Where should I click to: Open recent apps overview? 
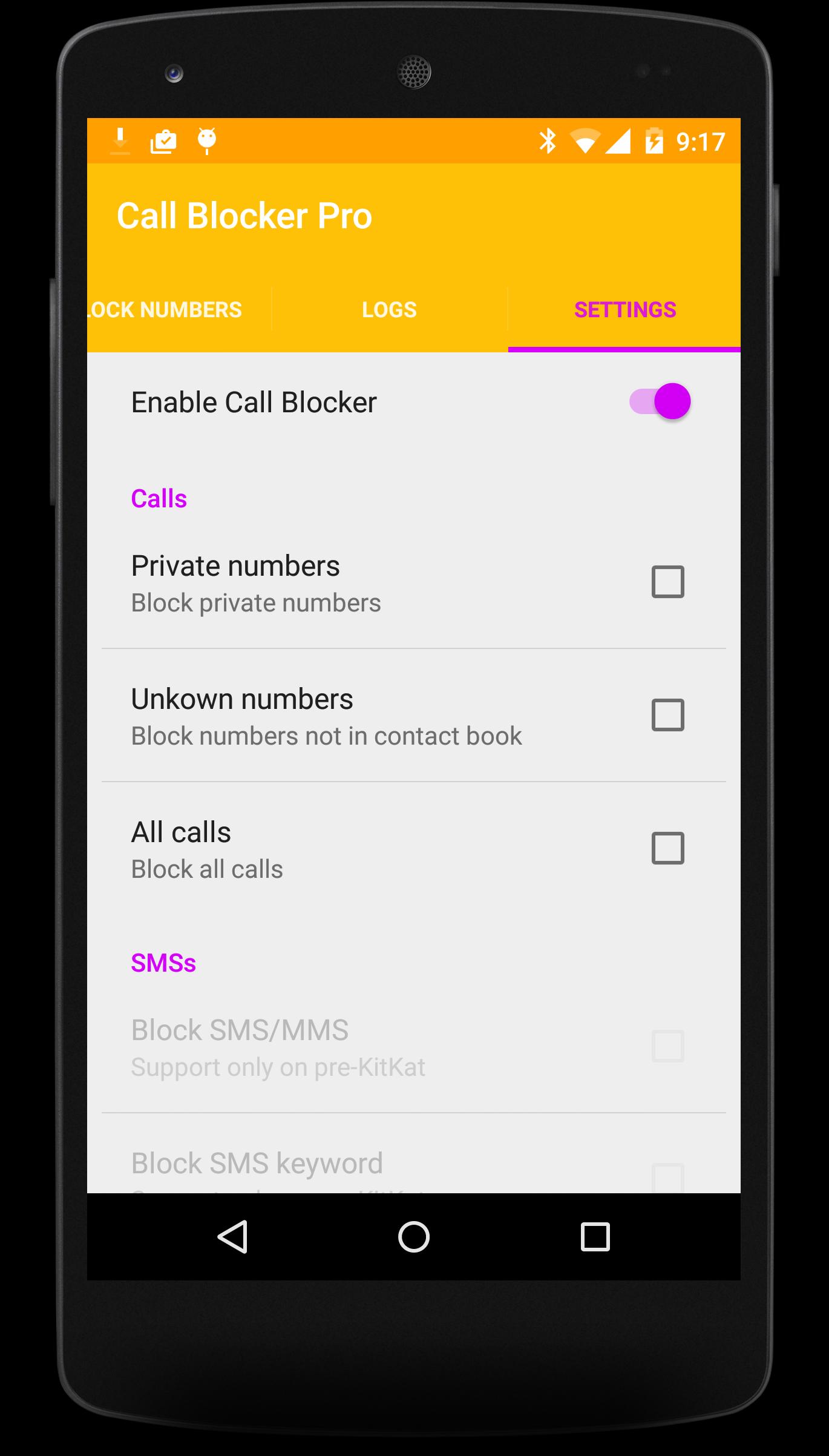point(595,1237)
